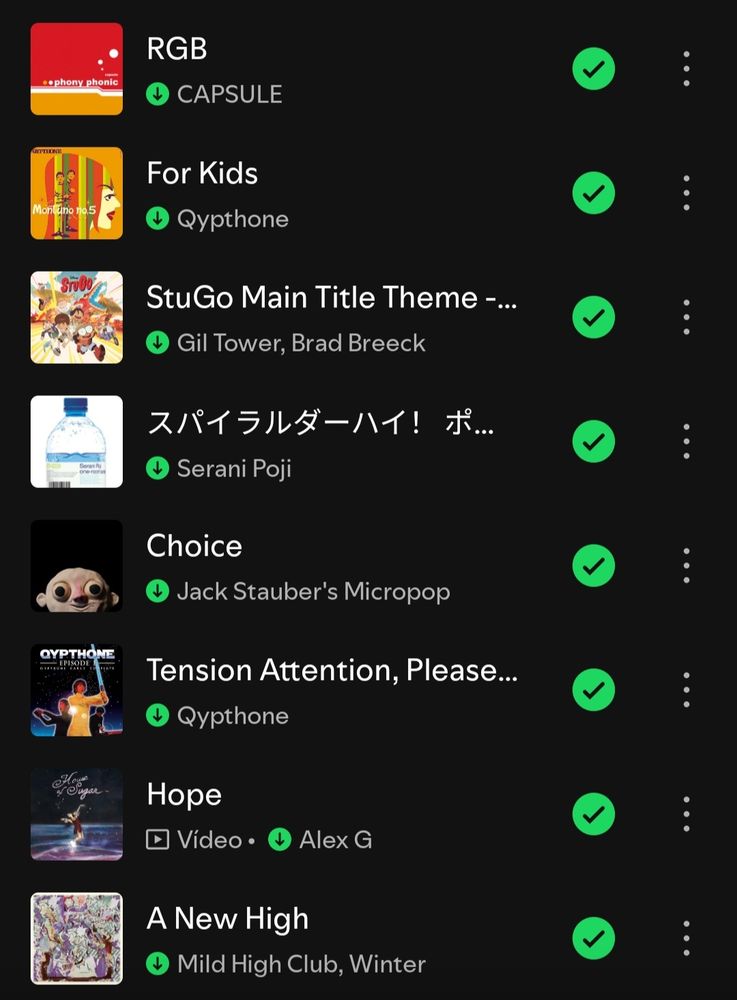Play Tension Attention, Please by Qypthone
Screen dimensions: 737x1000
330,690
